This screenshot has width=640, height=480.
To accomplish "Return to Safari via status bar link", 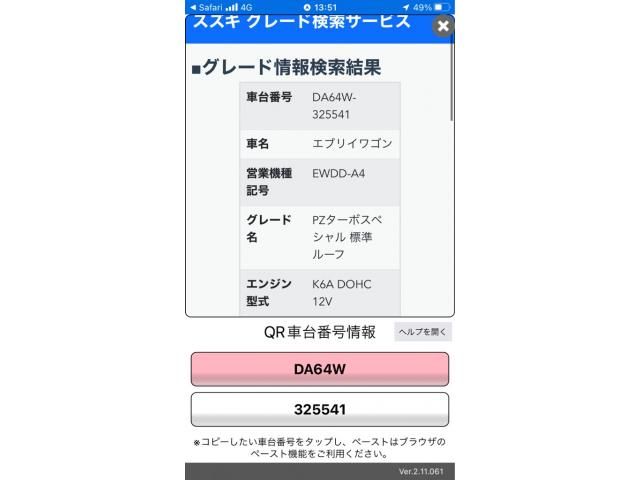I will tap(206, 7).
